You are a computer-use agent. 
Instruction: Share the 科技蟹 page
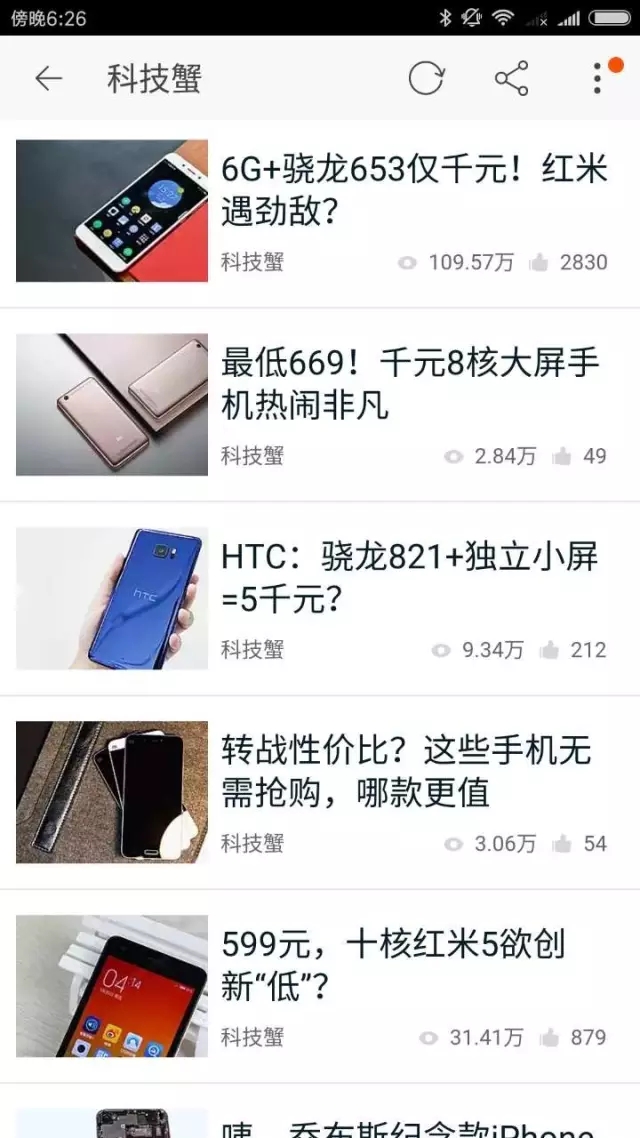[511, 78]
